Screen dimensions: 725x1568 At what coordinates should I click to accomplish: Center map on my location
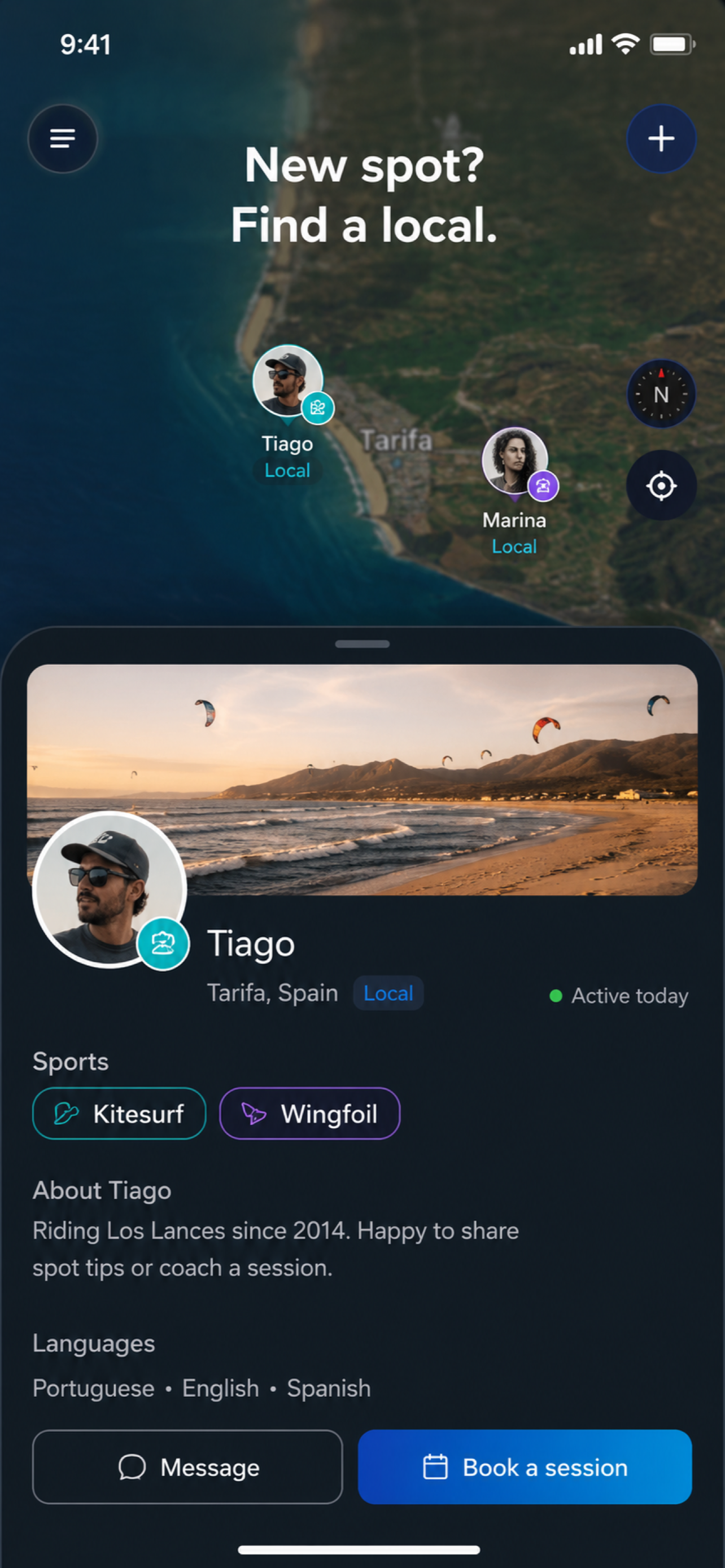661,485
